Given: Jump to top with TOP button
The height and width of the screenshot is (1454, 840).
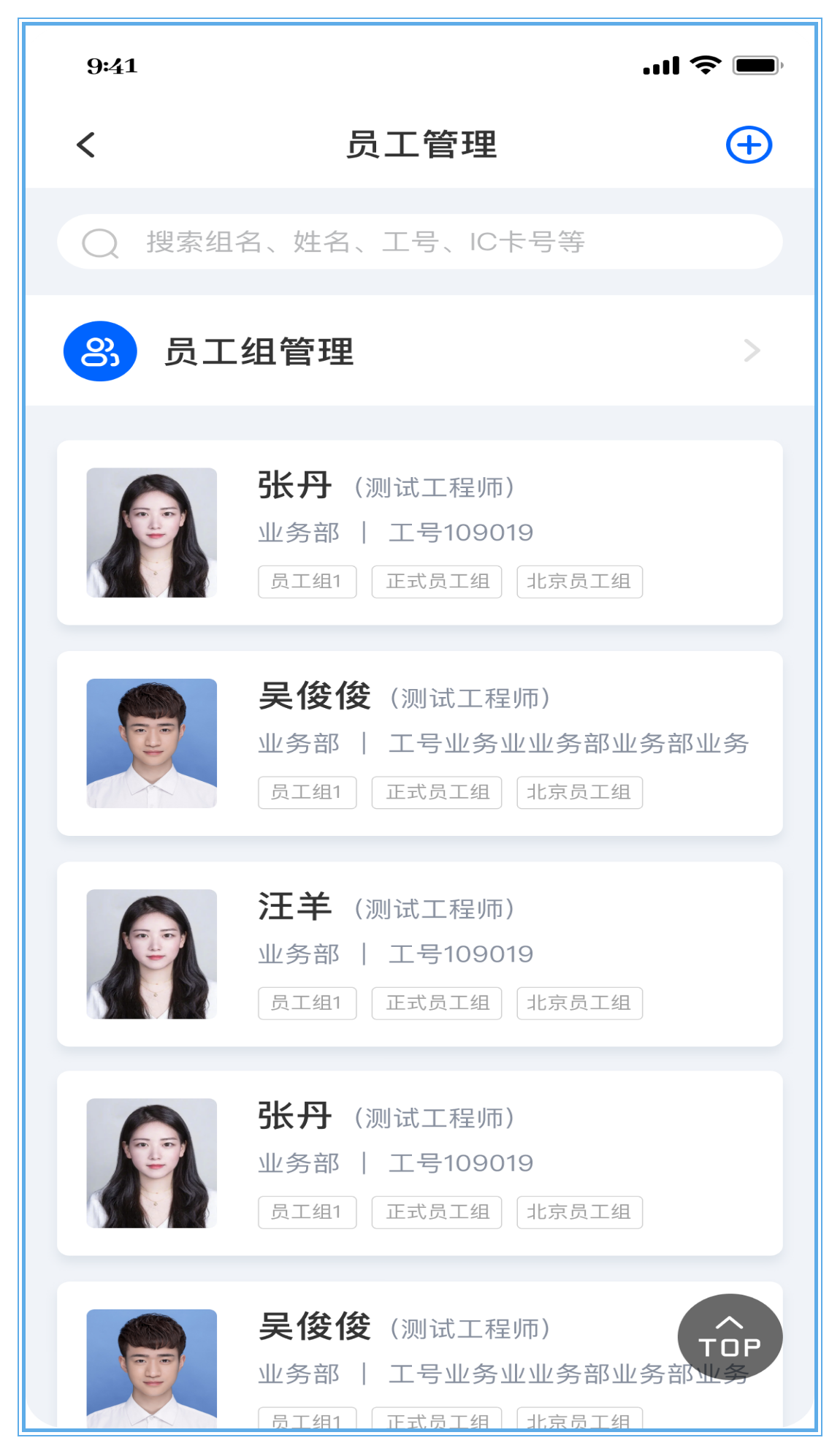Looking at the screenshot, I should 729,1337.
